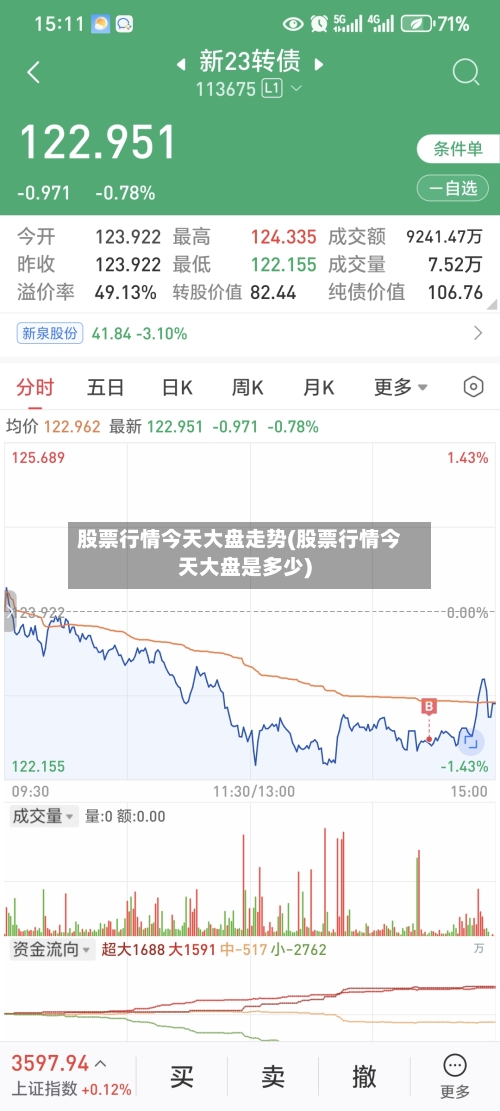500x1111 pixels.
Task: Tap the 条件单 button
Action: coord(457,149)
